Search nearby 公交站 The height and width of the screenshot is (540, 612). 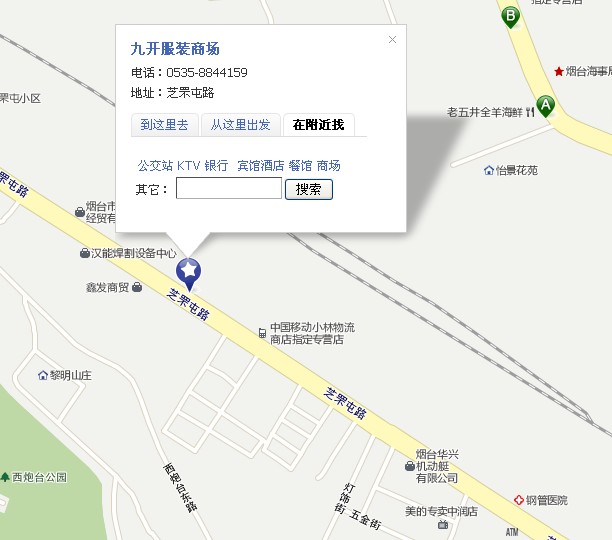(x=155, y=165)
